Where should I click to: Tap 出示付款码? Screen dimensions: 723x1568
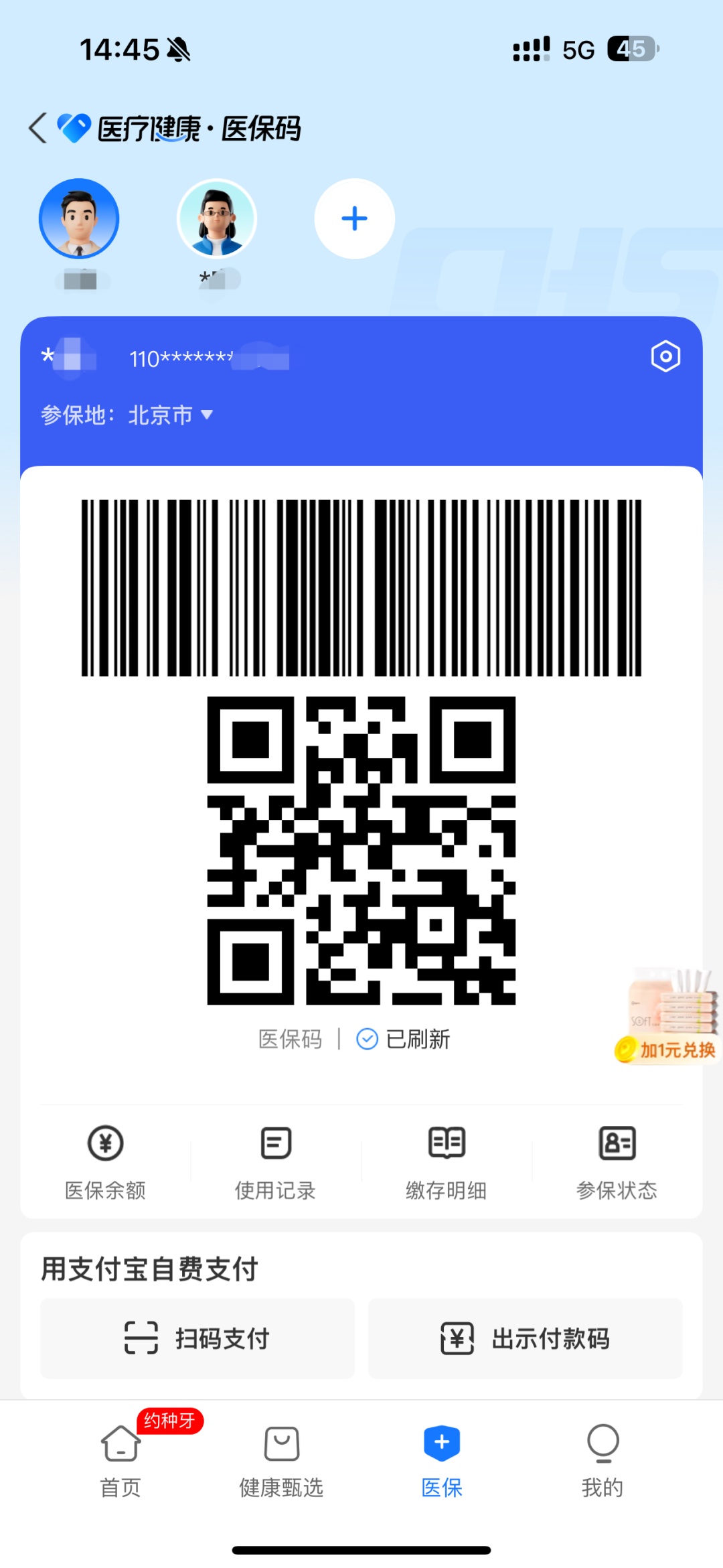pyautogui.click(x=526, y=1338)
